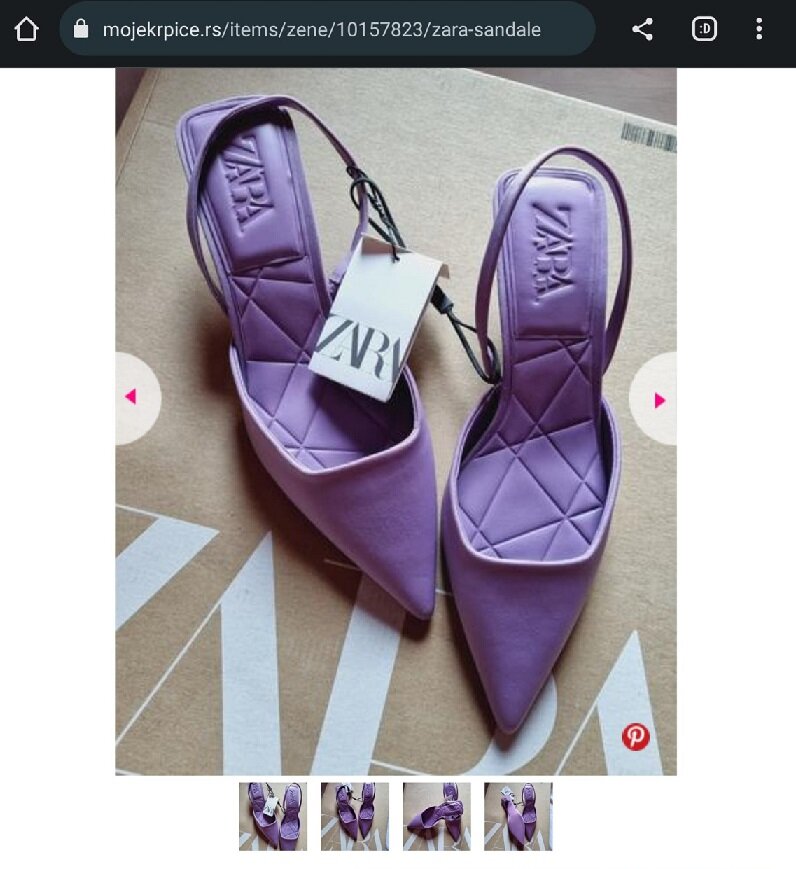The width and height of the screenshot is (796, 869).
Task: Select the third photo thumbnail
Action: coord(436,816)
